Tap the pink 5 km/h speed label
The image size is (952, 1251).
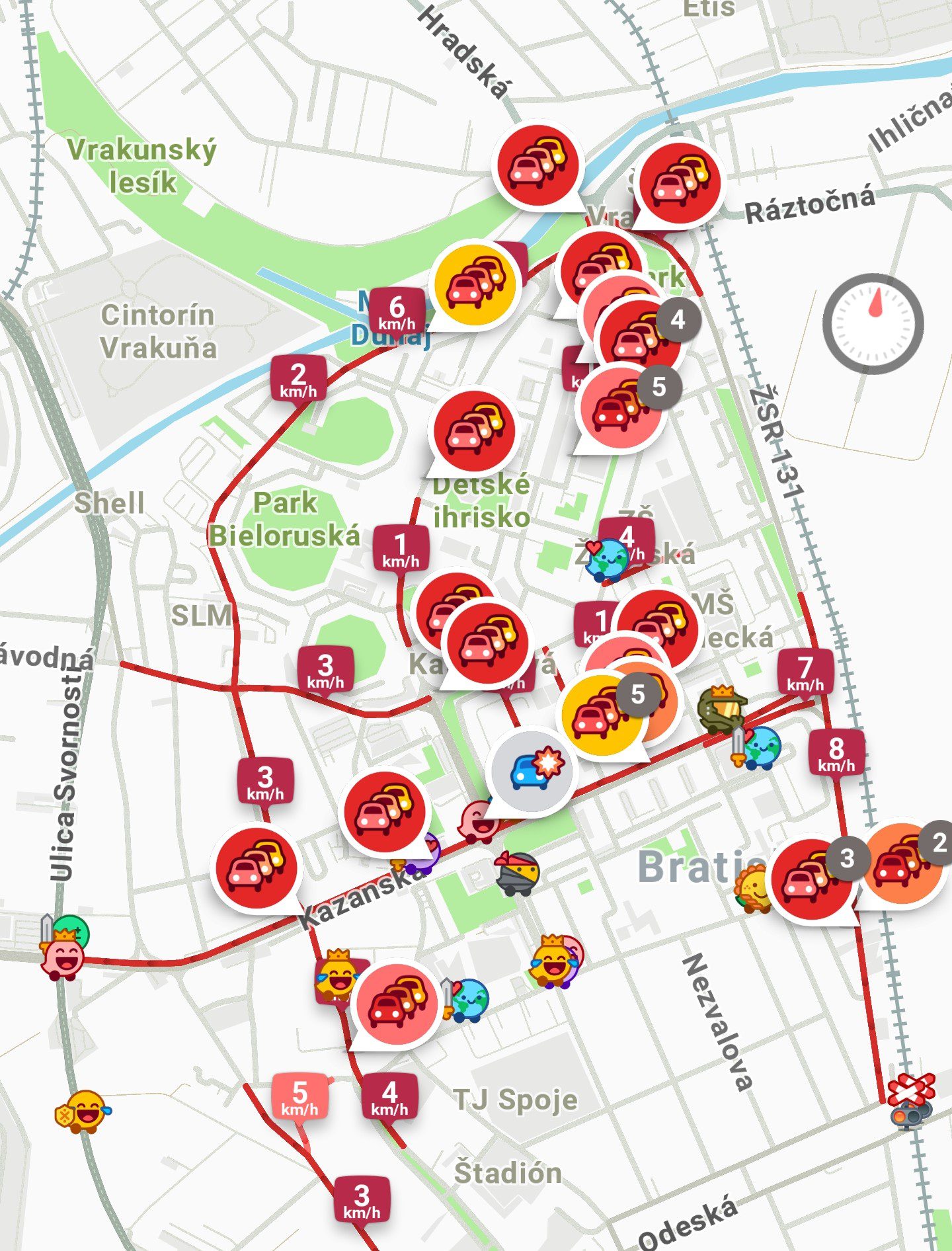pyautogui.click(x=299, y=1097)
